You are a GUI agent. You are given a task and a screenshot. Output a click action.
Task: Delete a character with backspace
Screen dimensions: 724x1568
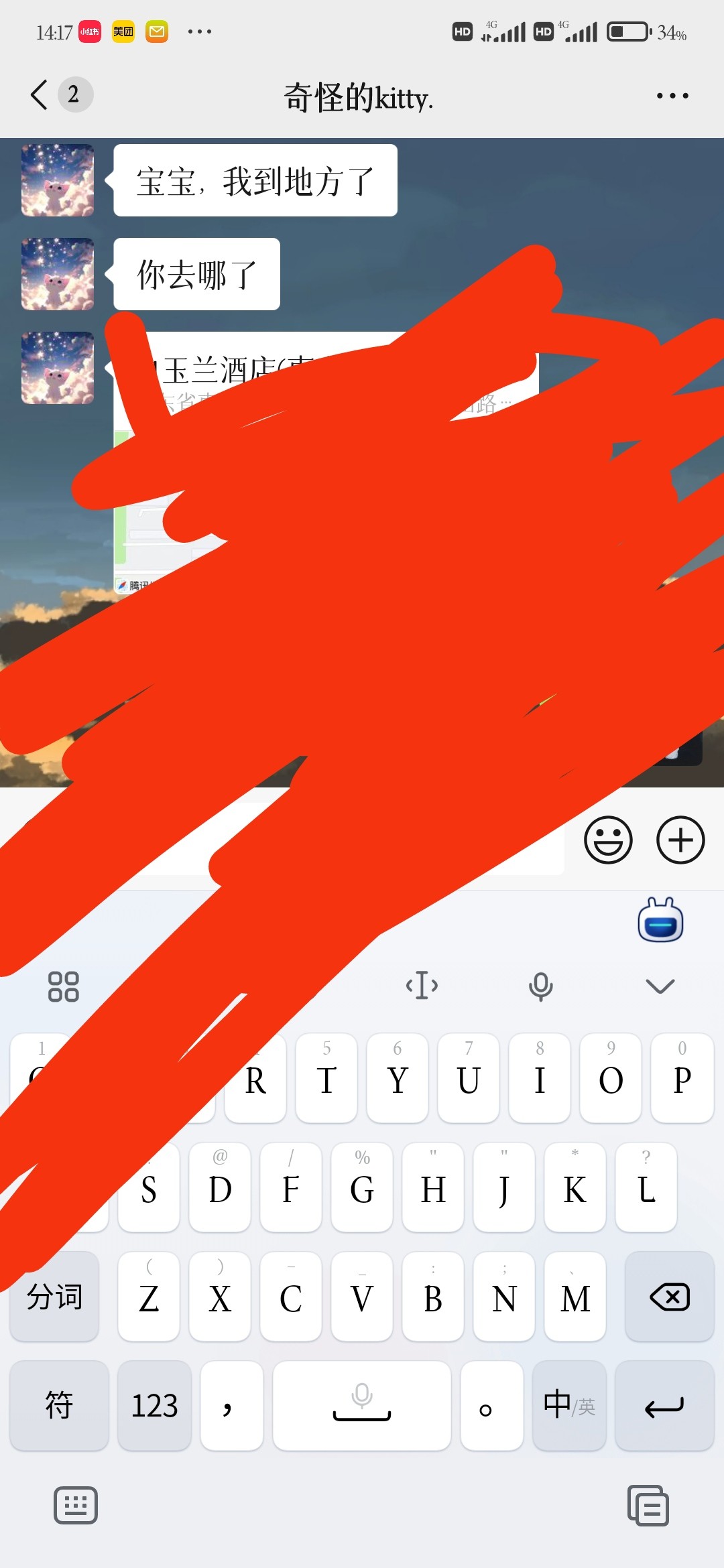(669, 1297)
